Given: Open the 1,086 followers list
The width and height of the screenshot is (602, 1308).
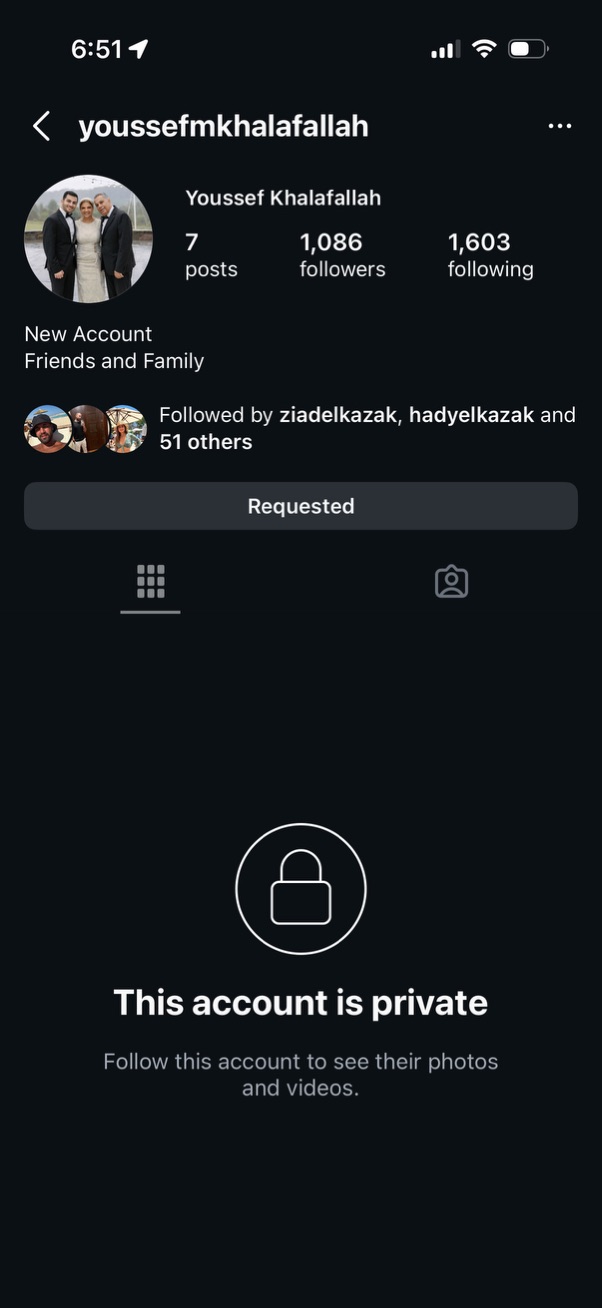Looking at the screenshot, I should 342,255.
